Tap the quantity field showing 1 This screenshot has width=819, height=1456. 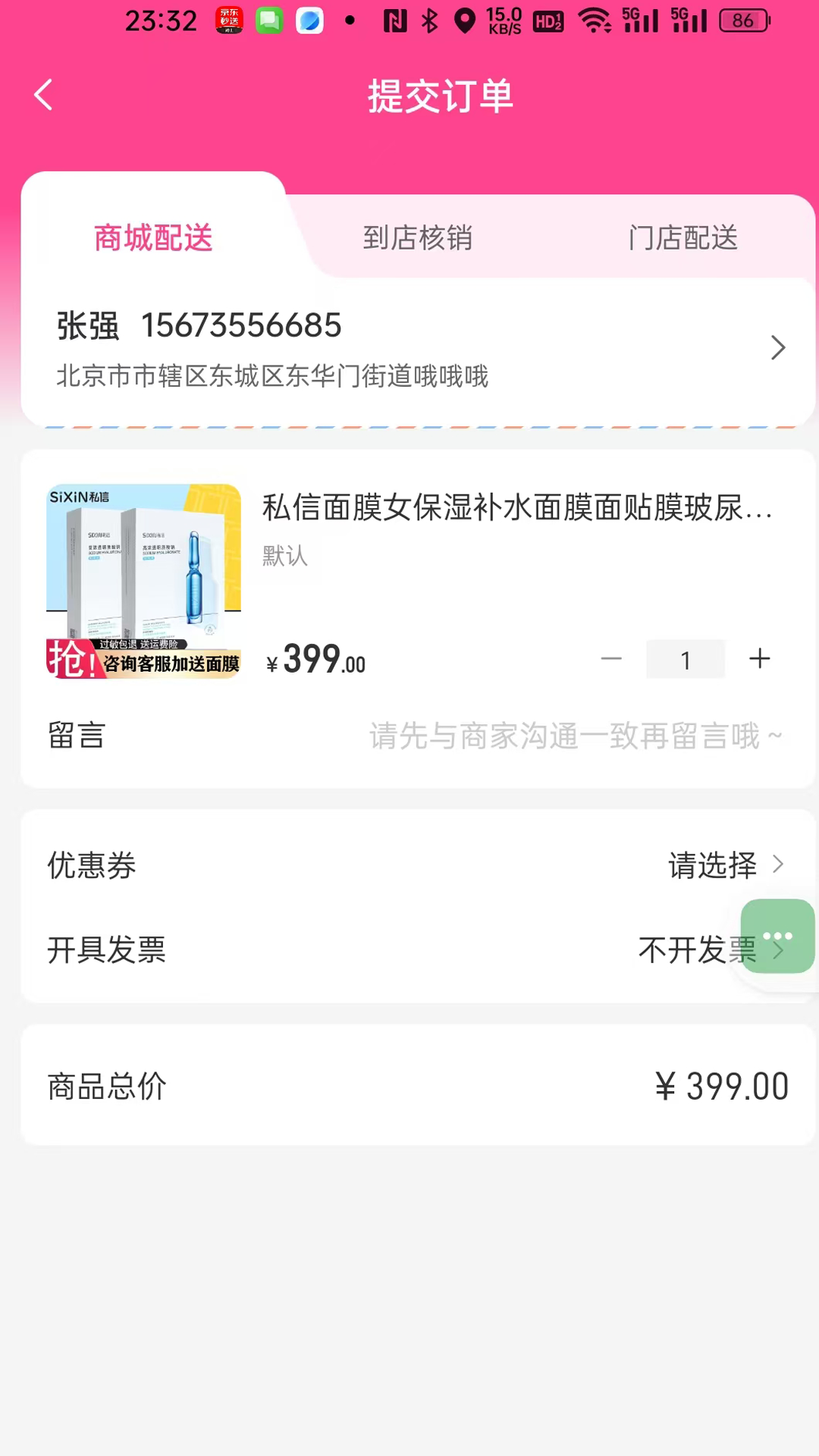pos(685,660)
